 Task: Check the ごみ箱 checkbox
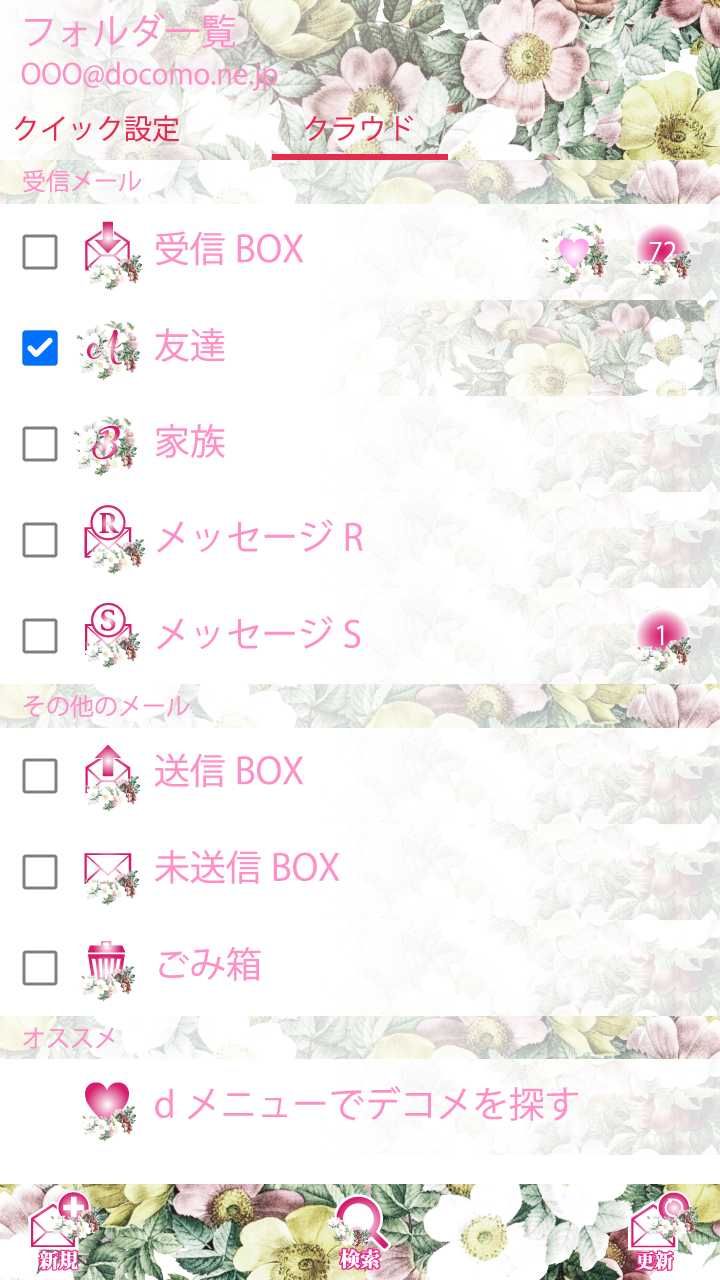[40, 967]
